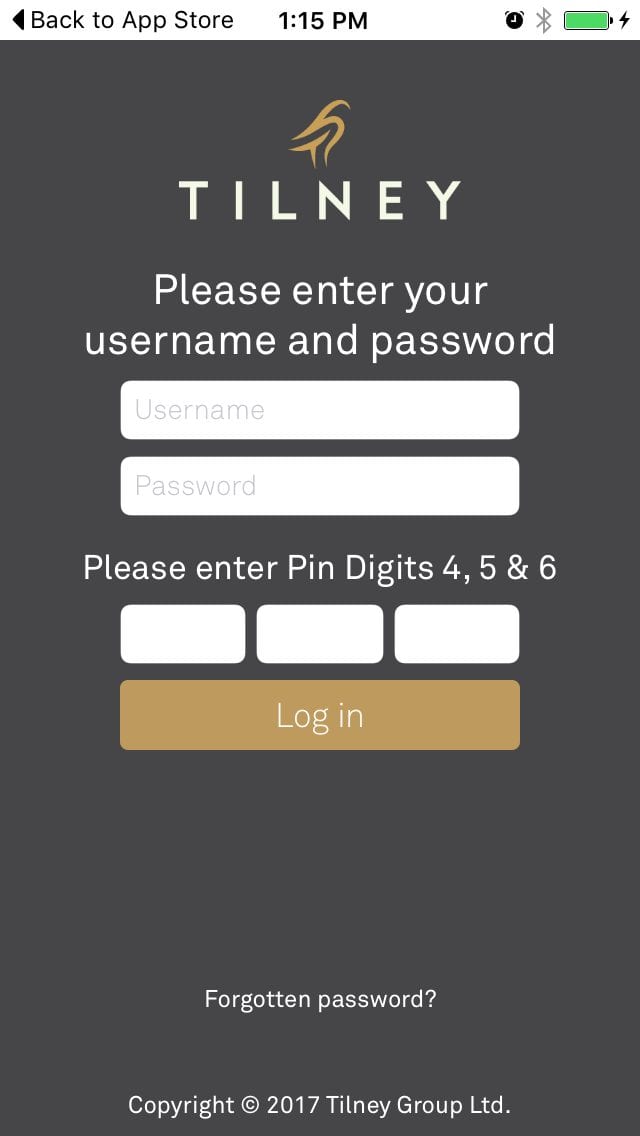Tap the Log in button
Viewport: 640px width, 1136px height.
point(320,715)
